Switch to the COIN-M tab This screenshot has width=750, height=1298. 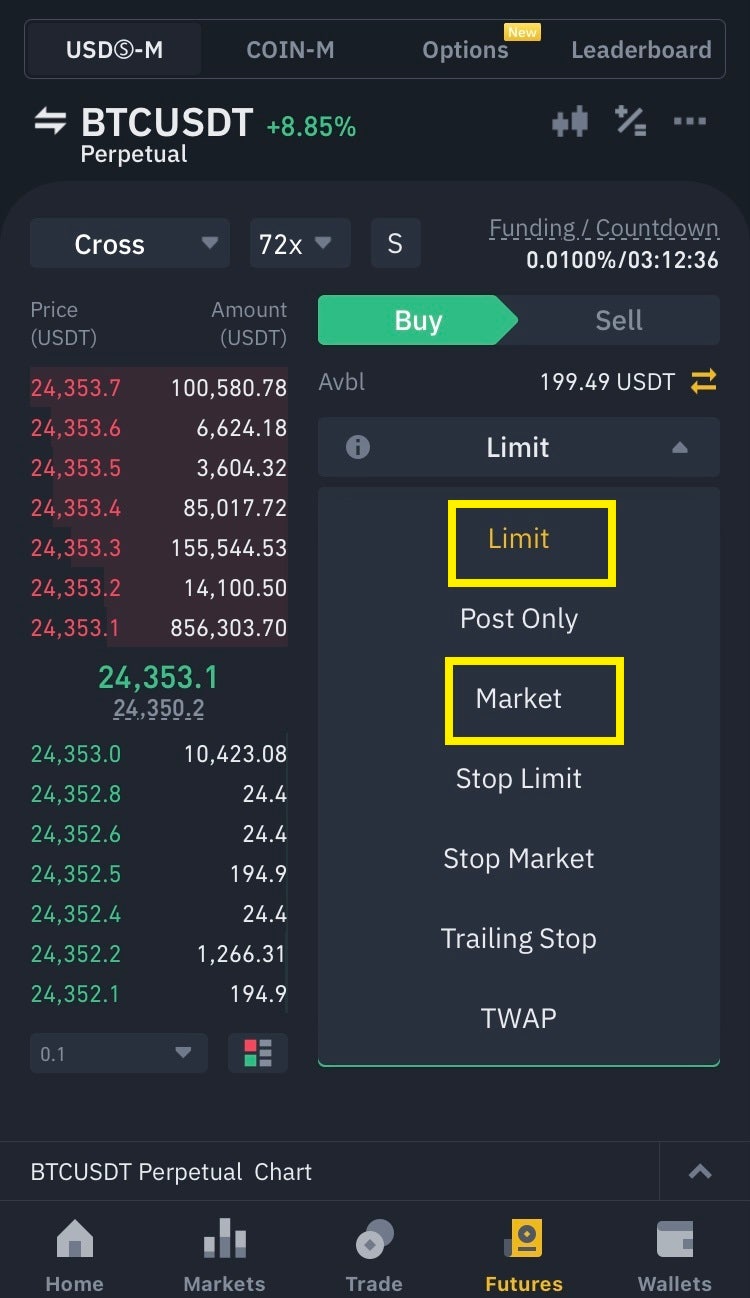tap(290, 50)
